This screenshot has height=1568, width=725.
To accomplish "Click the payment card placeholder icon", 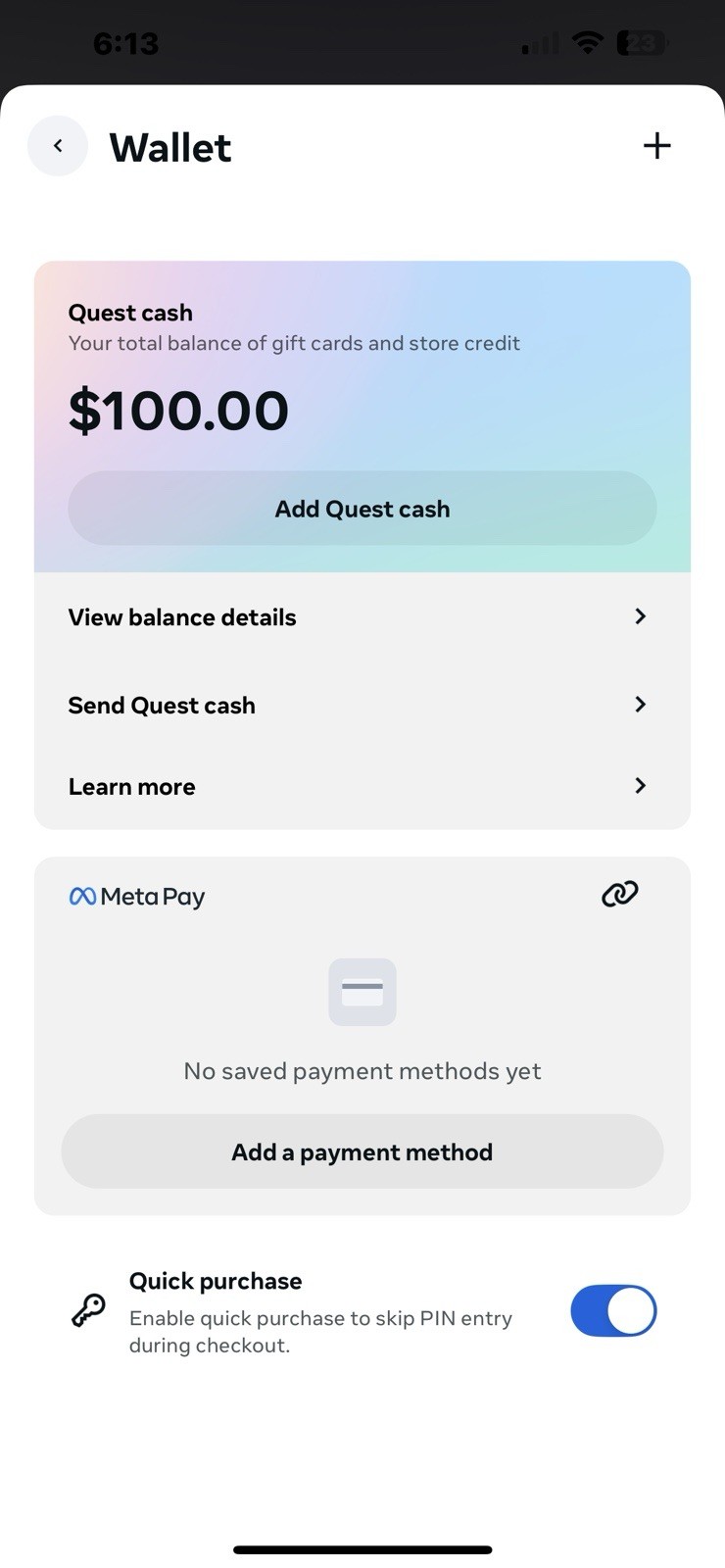I will coord(362,992).
